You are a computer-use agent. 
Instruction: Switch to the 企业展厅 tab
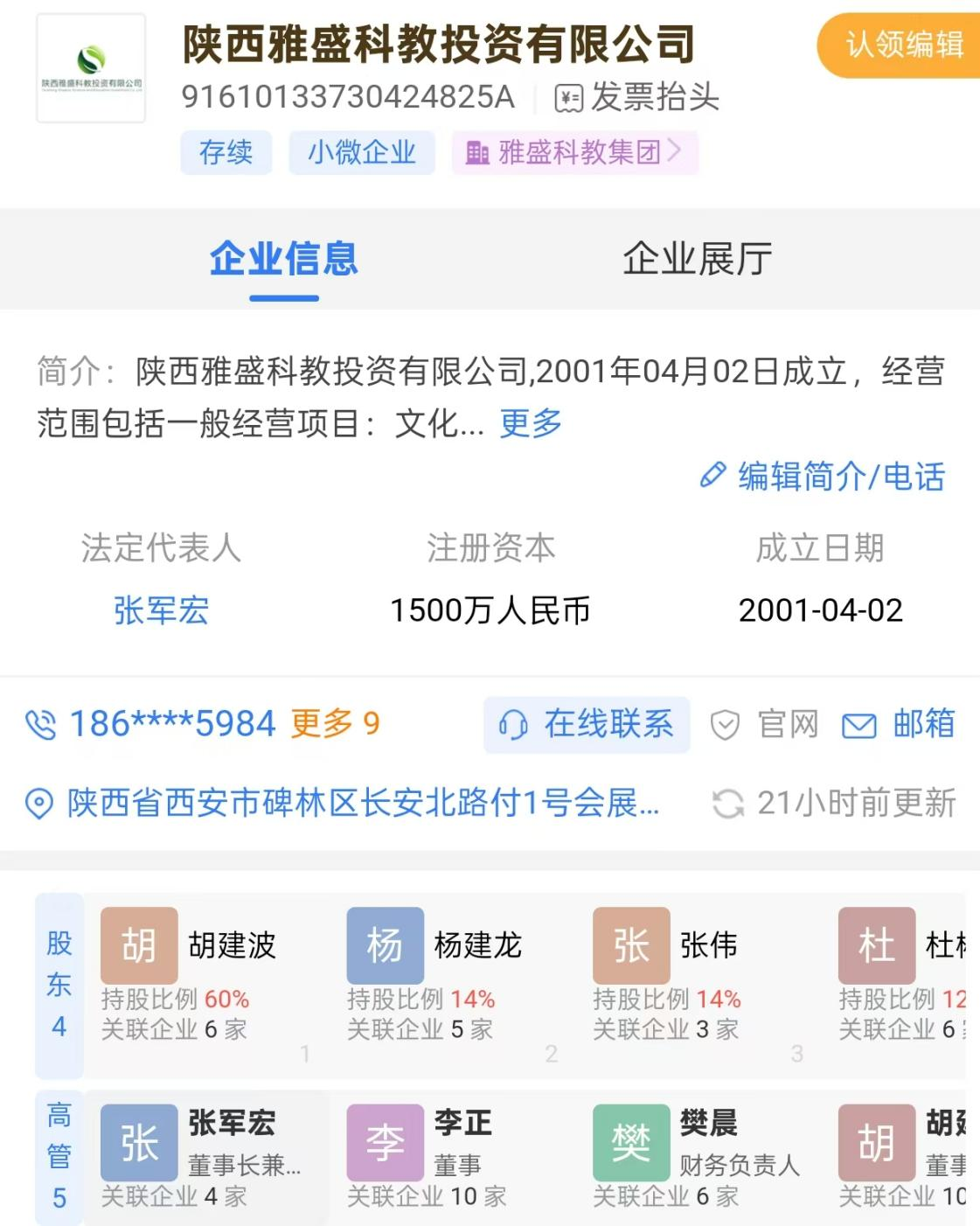pos(697,259)
